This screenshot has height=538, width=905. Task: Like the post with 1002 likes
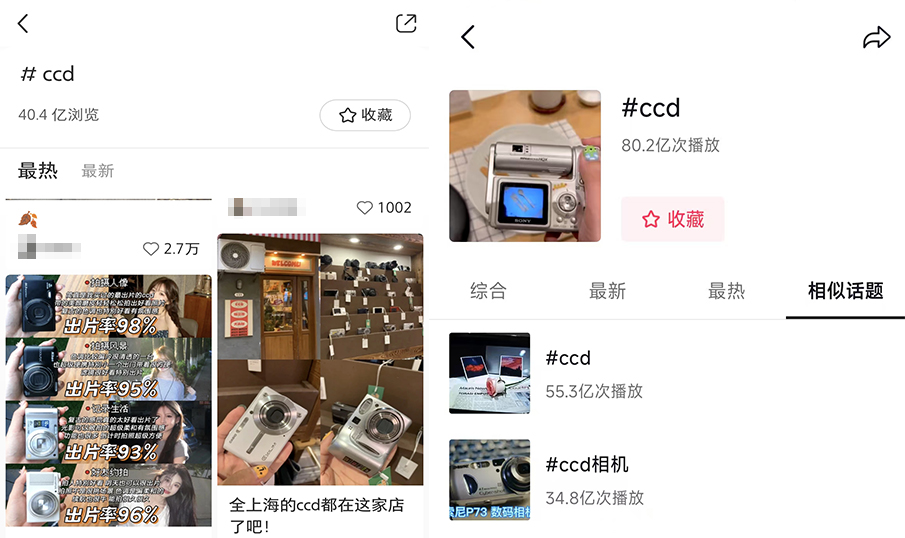pos(365,207)
